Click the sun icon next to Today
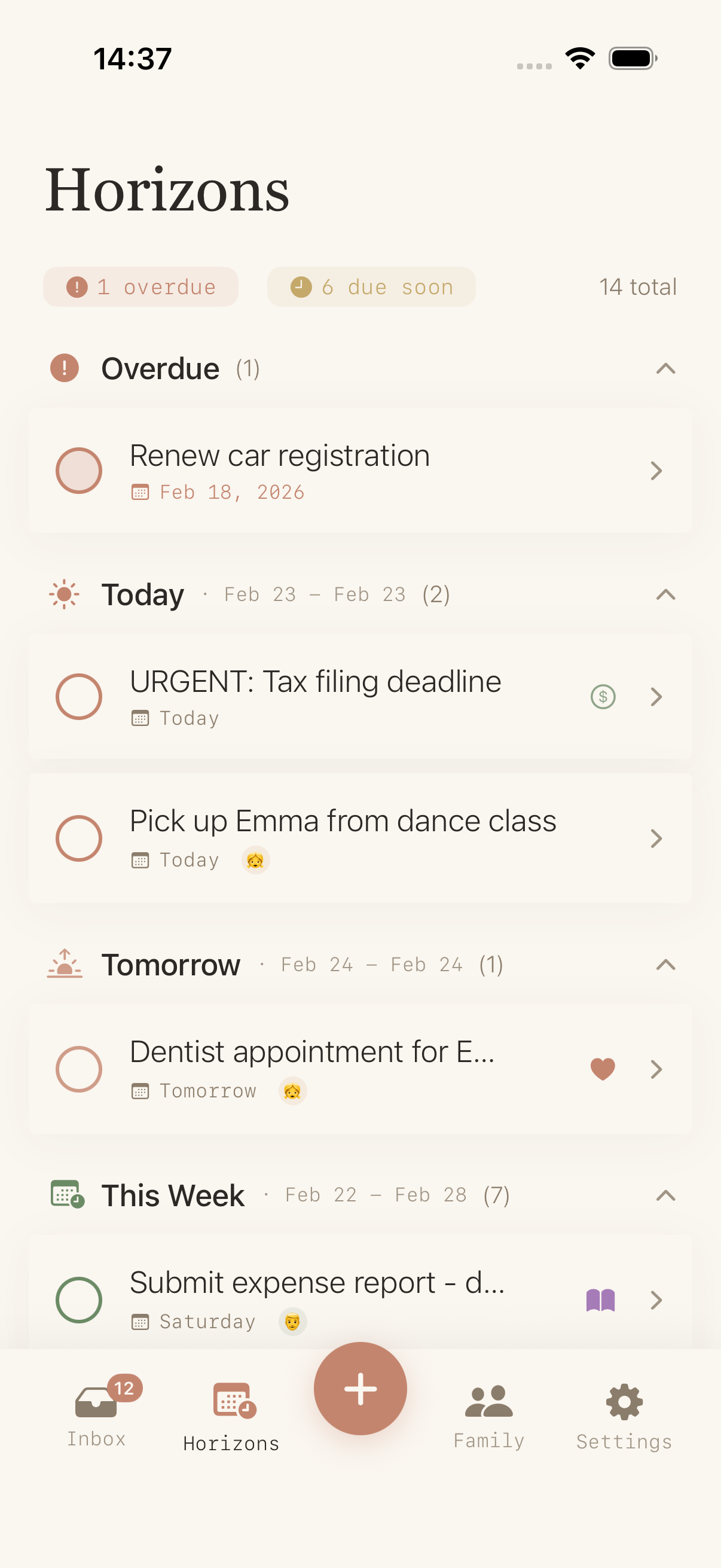This screenshot has height=1568, width=721. point(65,594)
